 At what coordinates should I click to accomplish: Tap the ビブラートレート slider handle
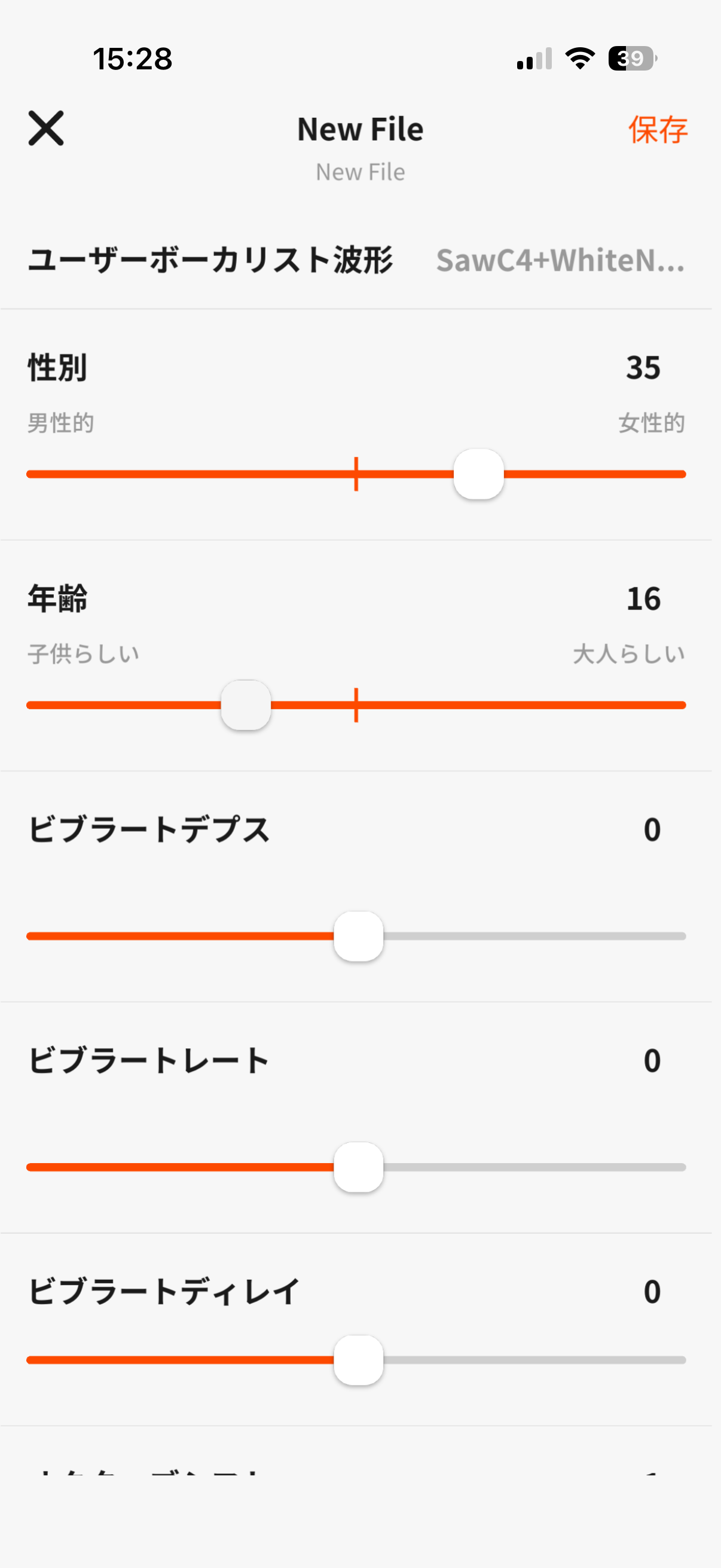coord(358,1167)
